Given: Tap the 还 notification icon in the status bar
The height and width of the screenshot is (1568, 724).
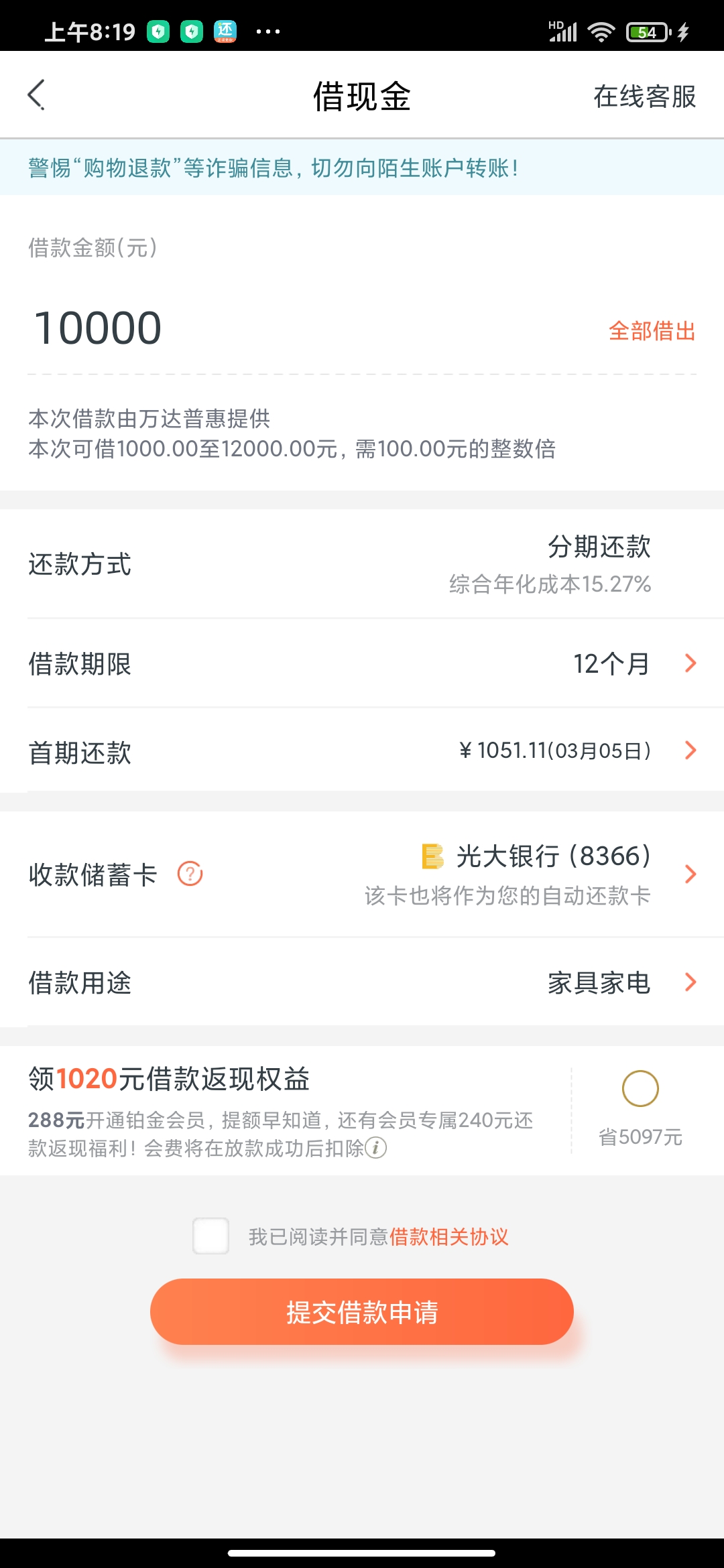Looking at the screenshot, I should click(x=223, y=30).
